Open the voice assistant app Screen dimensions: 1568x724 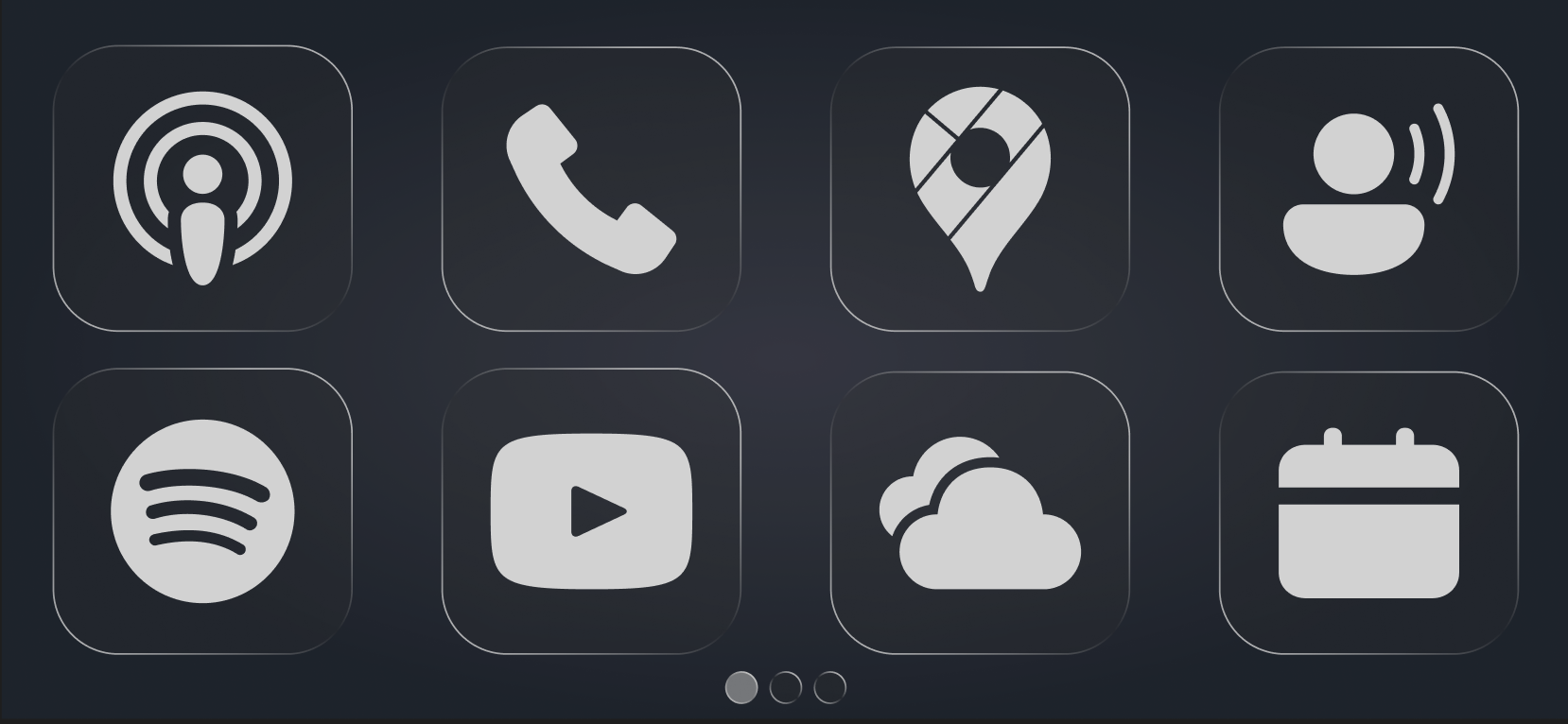tap(1368, 189)
